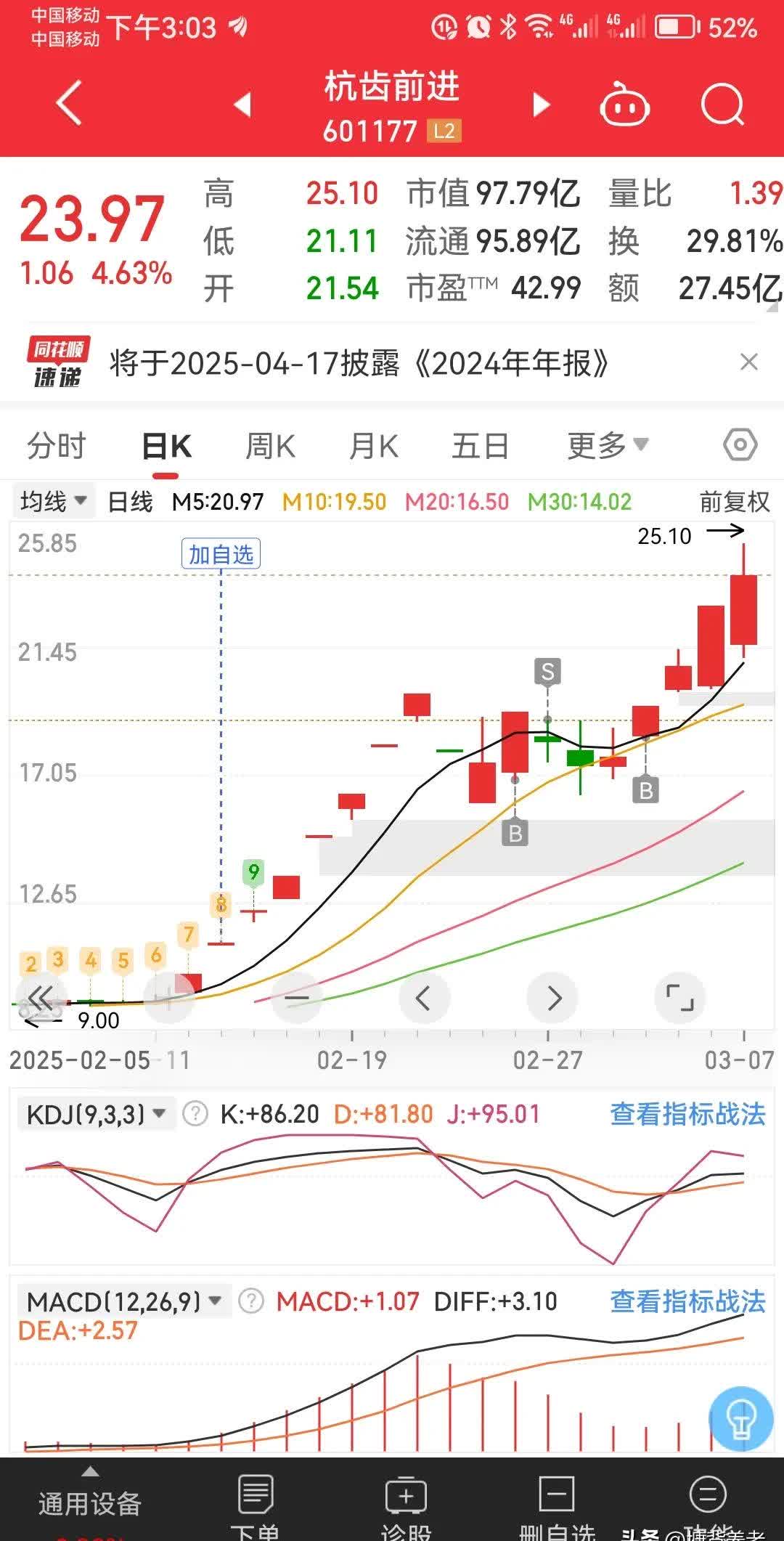Open the chart settings gear icon

pos(739,444)
